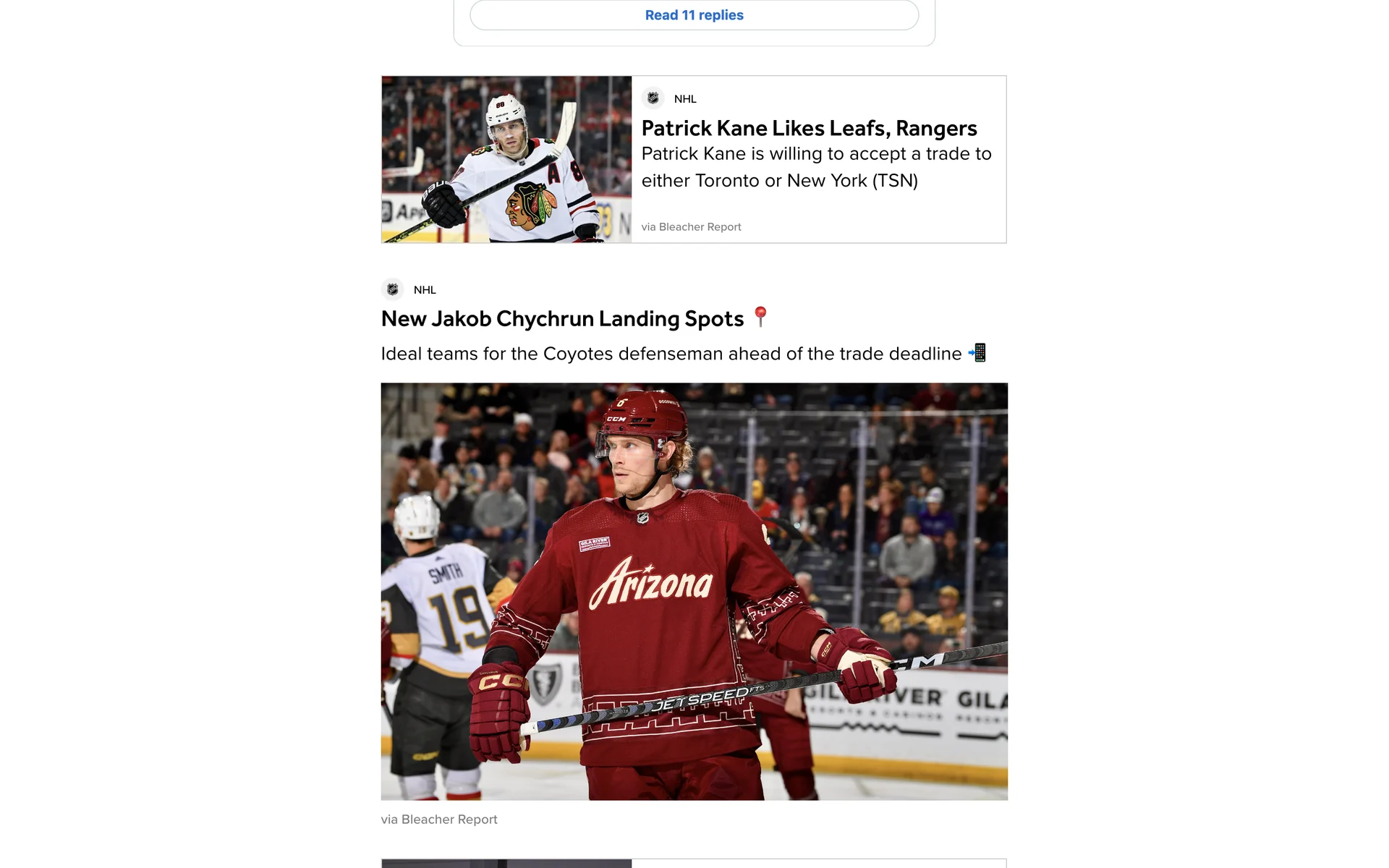Screen dimensions: 1389x868
Task: Open the Arizona Coyotes player article photo
Action: pyautogui.click(x=694, y=591)
